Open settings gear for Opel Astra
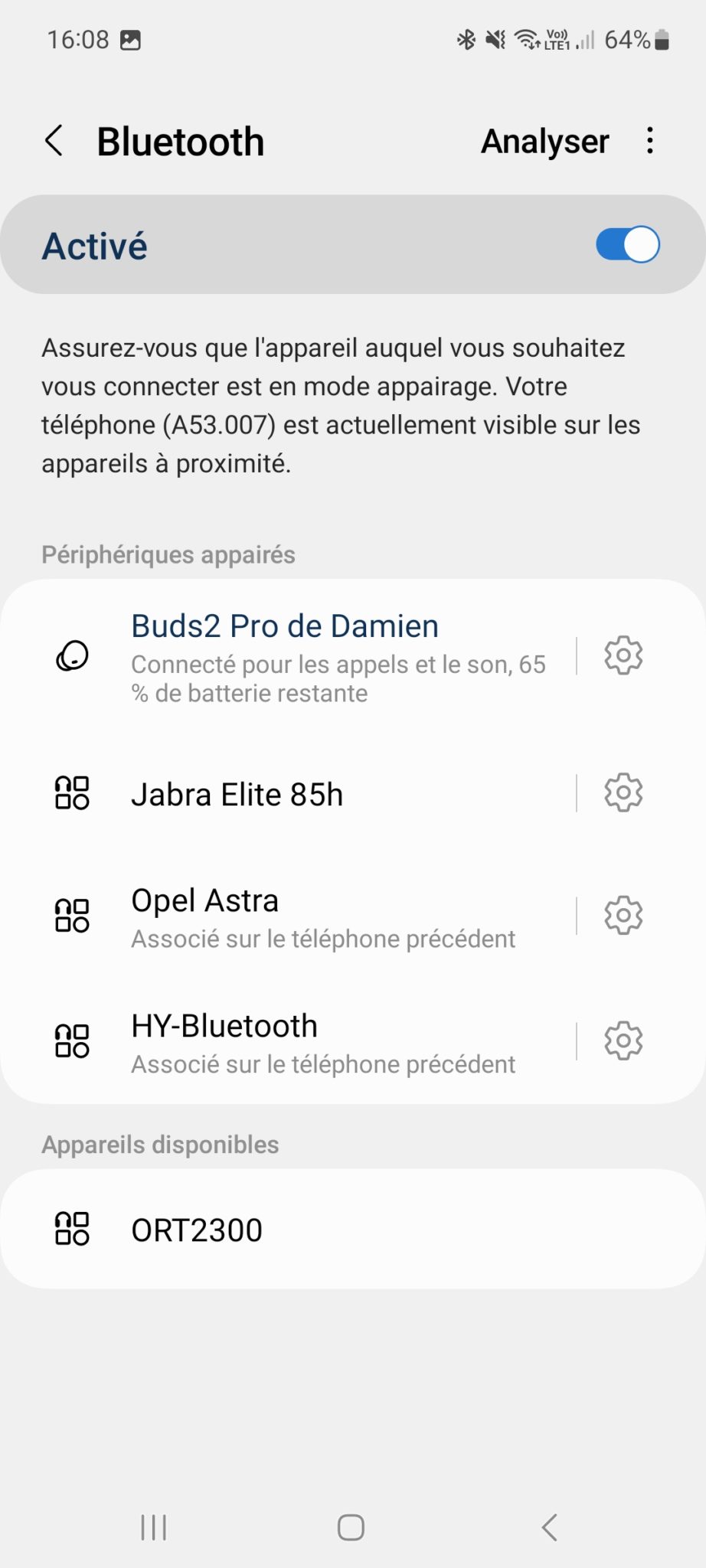This screenshot has width=706, height=1568. point(623,915)
